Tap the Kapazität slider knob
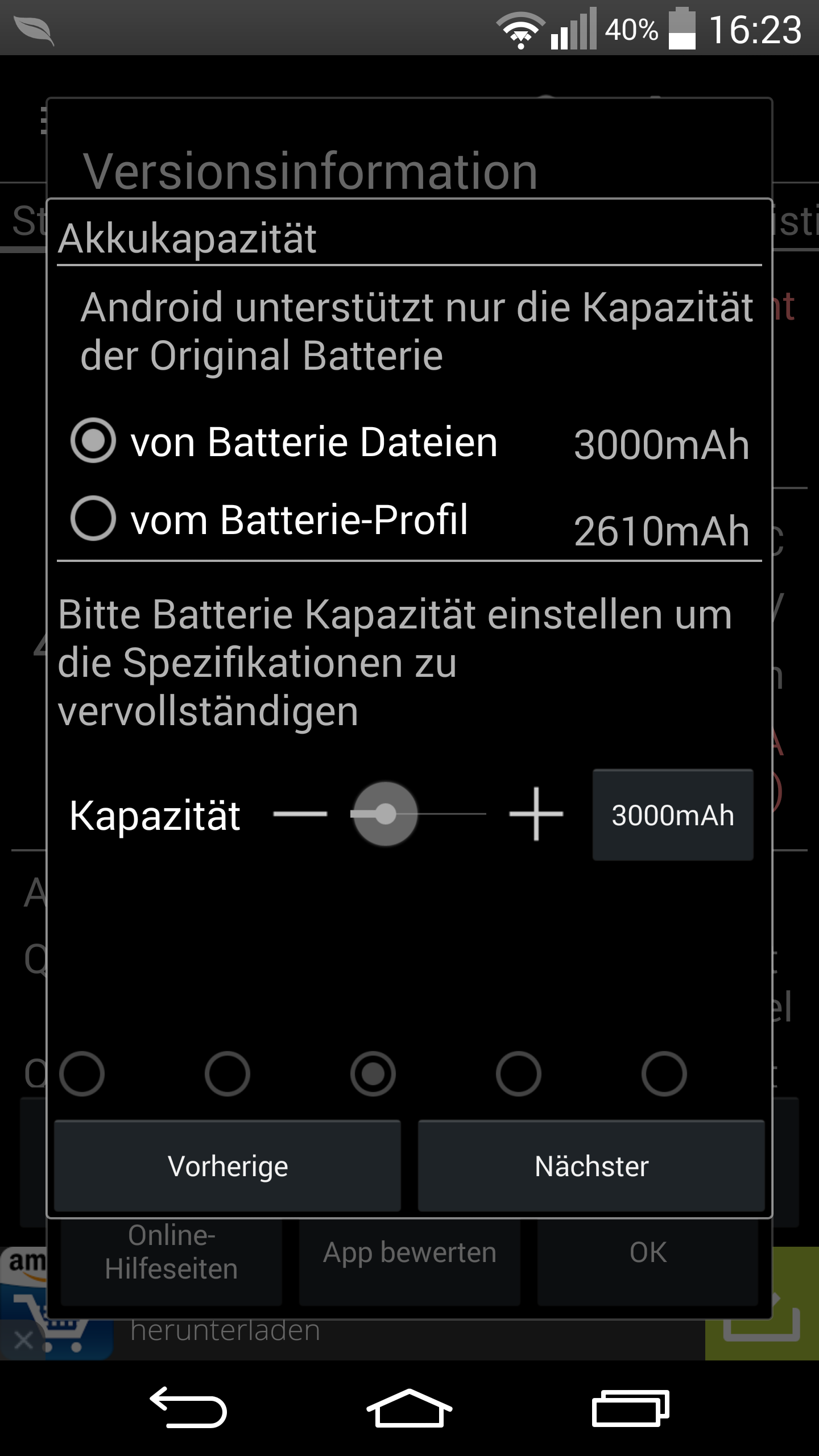This screenshot has height=1456, width=819. (x=385, y=814)
